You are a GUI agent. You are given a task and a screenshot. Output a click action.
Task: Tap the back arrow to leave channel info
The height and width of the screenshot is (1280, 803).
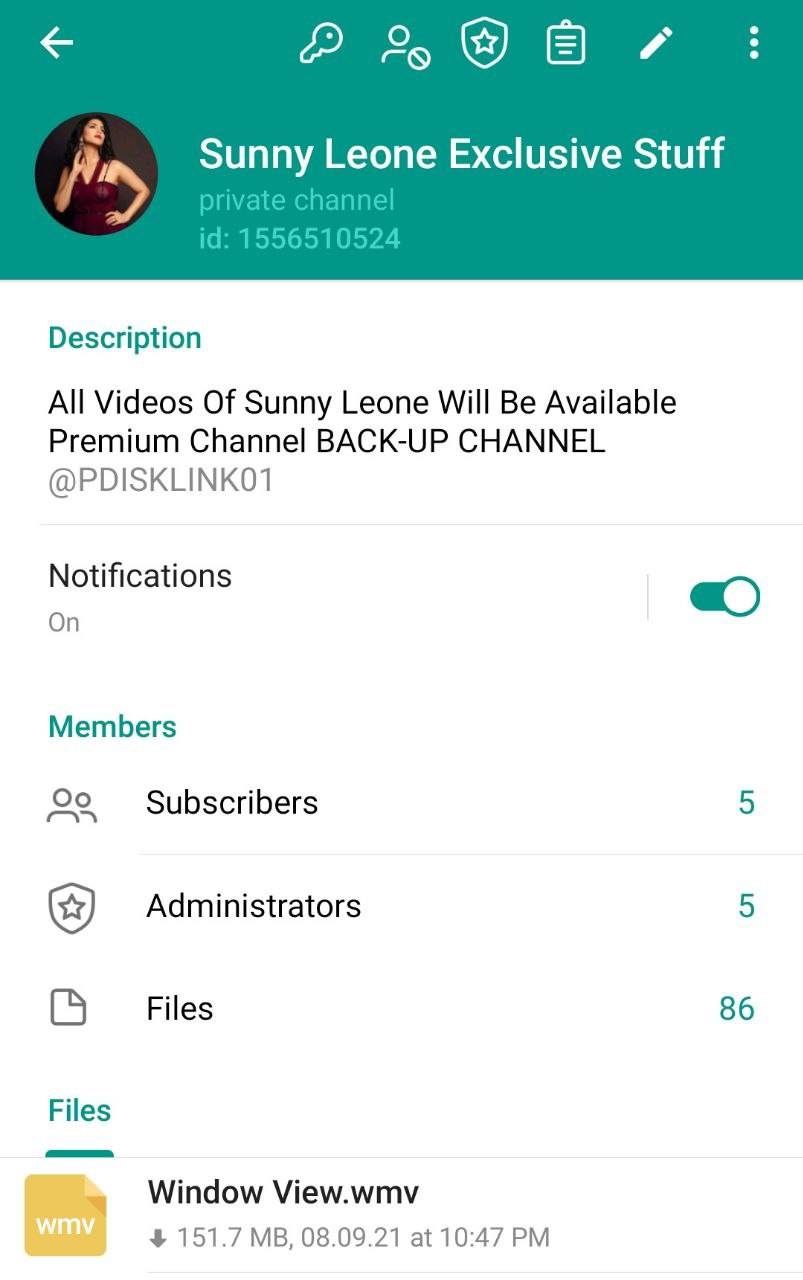pyautogui.click(x=56, y=42)
